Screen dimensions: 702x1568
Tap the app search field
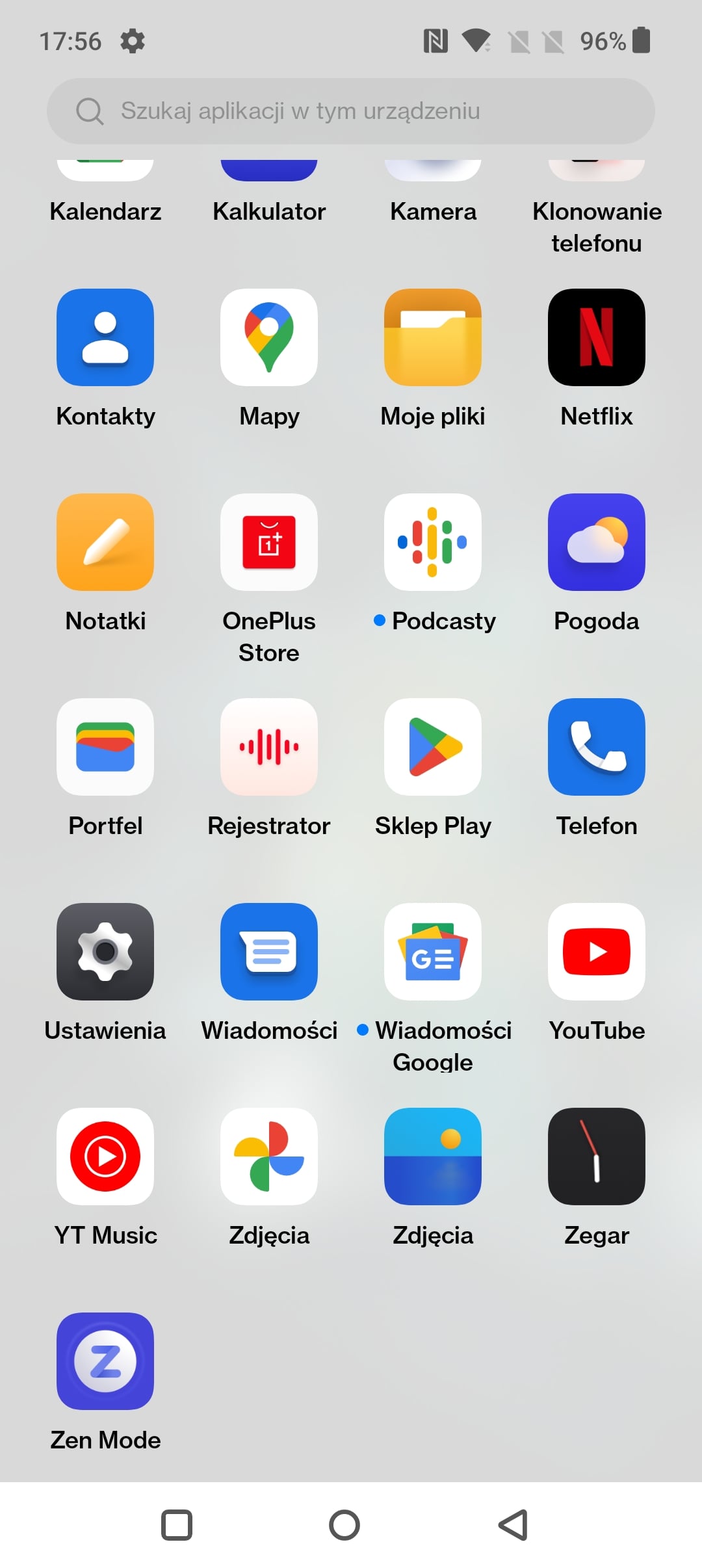351,111
